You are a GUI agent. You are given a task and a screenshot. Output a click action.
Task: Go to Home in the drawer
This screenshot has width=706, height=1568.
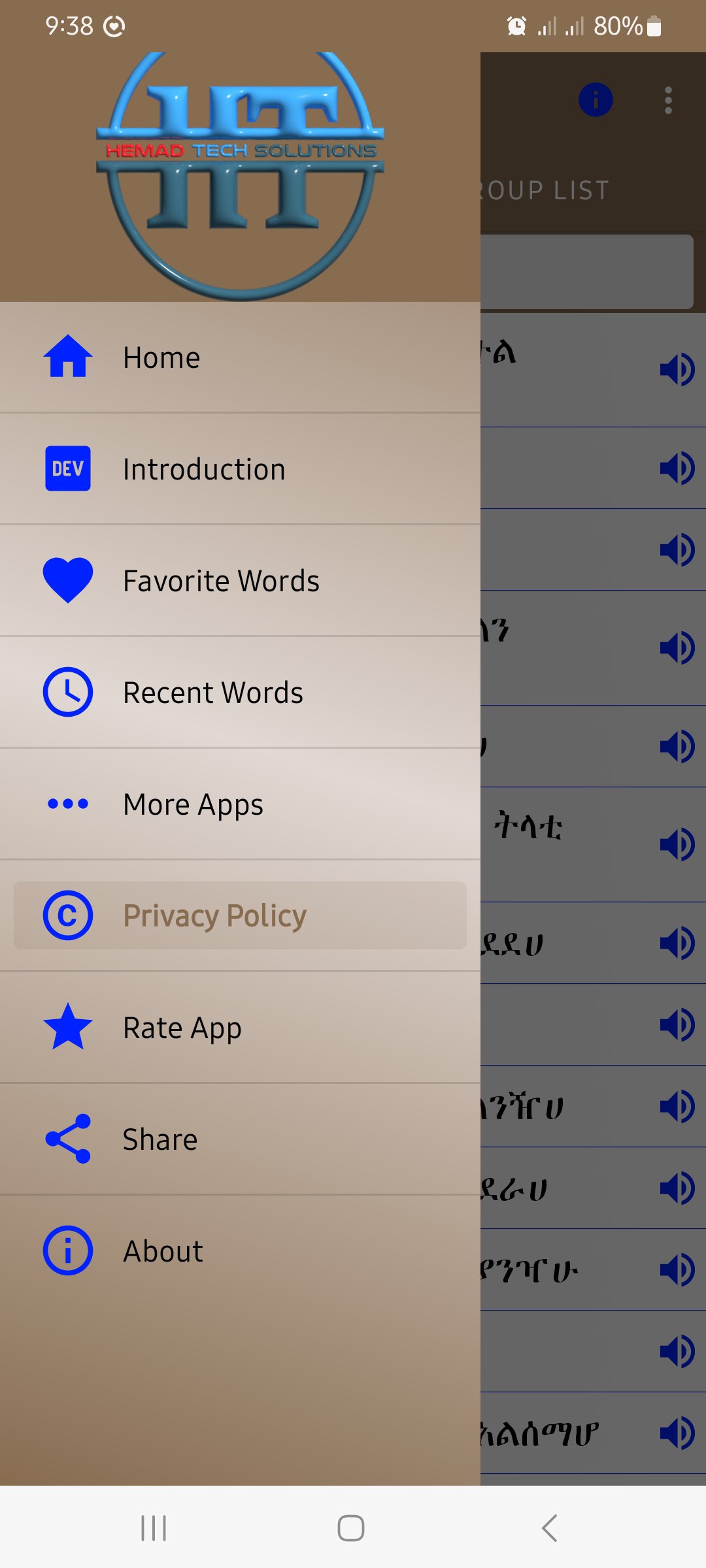(239, 357)
